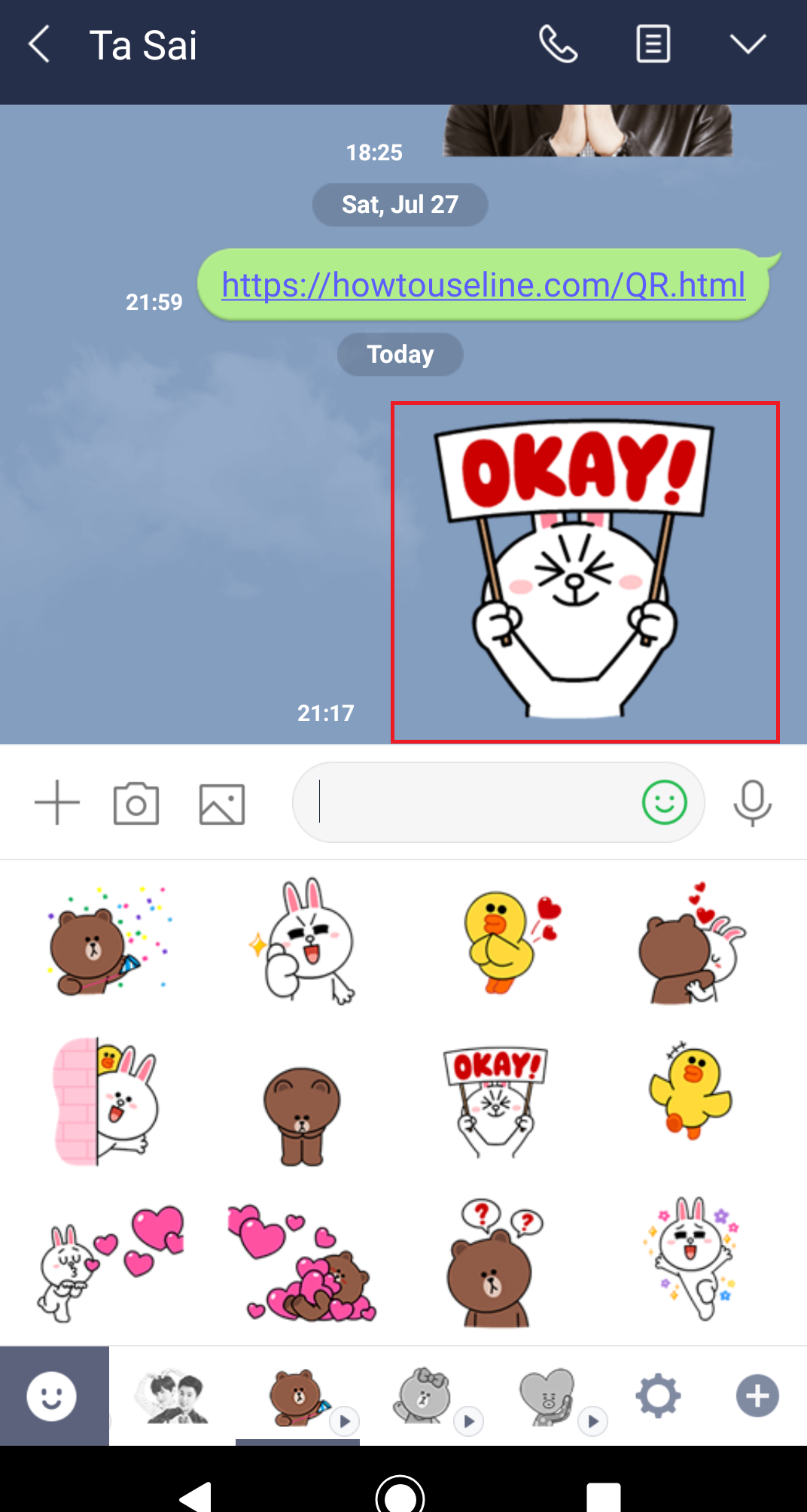
Task: Switch to the emoji smiley tab
Action: pos(52,1396)
